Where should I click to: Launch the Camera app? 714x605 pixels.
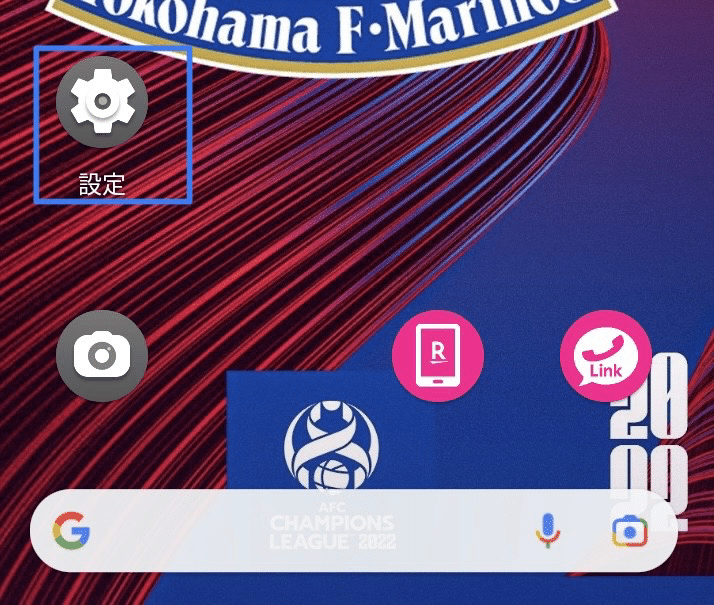102,356
